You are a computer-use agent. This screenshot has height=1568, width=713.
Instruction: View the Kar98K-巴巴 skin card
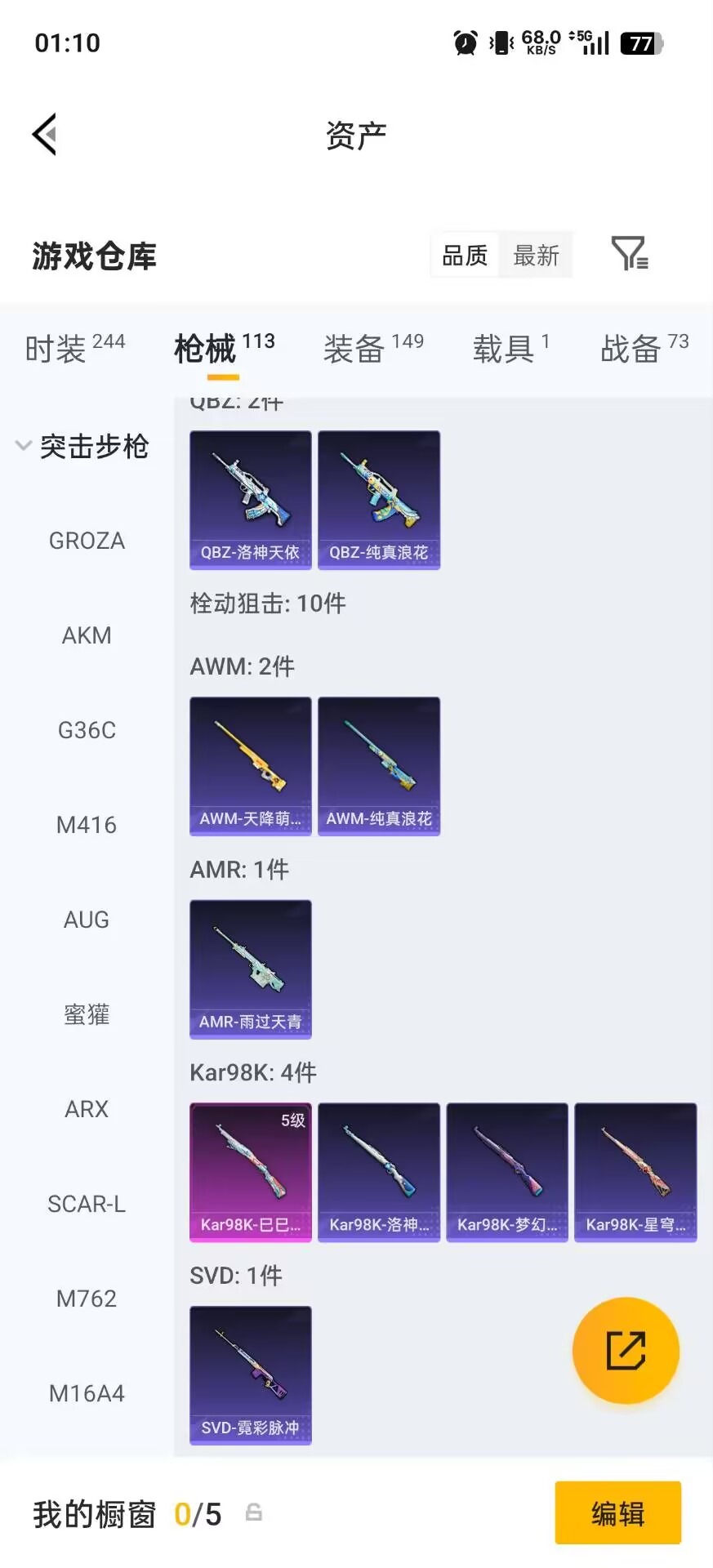[x=250, y=1173]
